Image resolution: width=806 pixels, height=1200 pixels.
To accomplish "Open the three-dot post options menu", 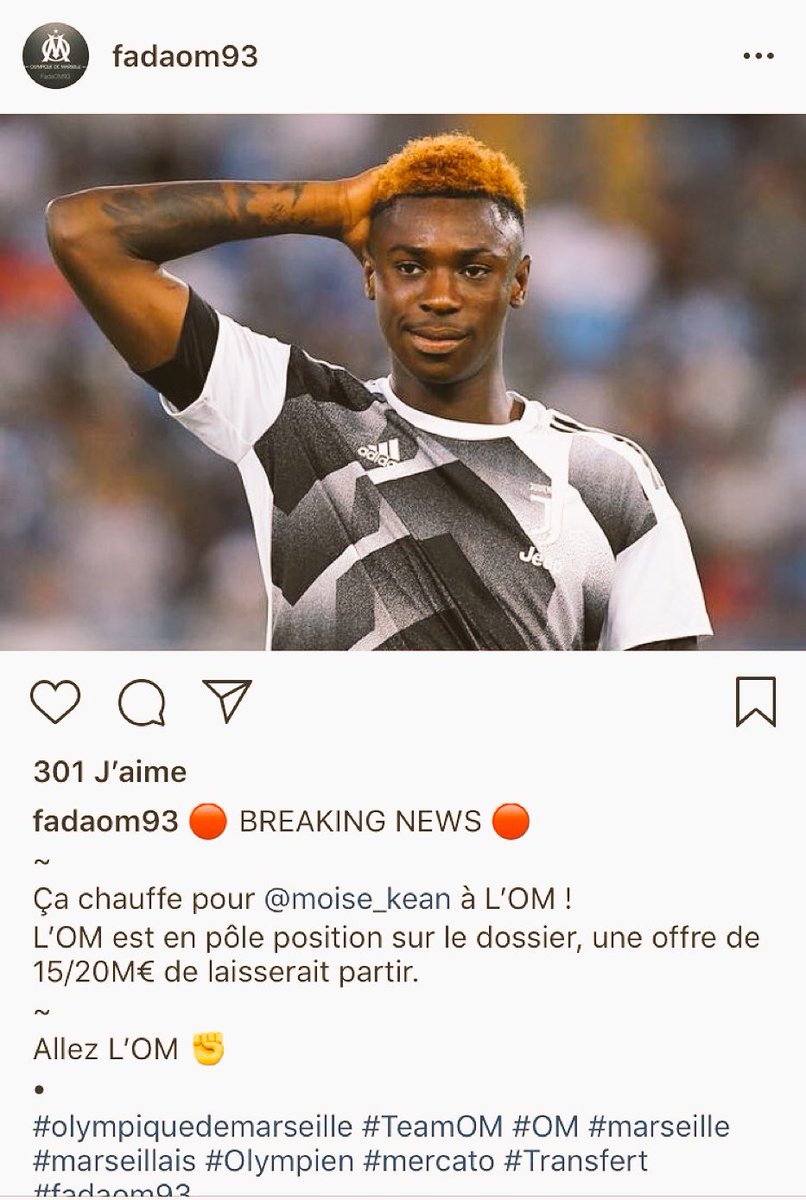I will pos(759,57).
